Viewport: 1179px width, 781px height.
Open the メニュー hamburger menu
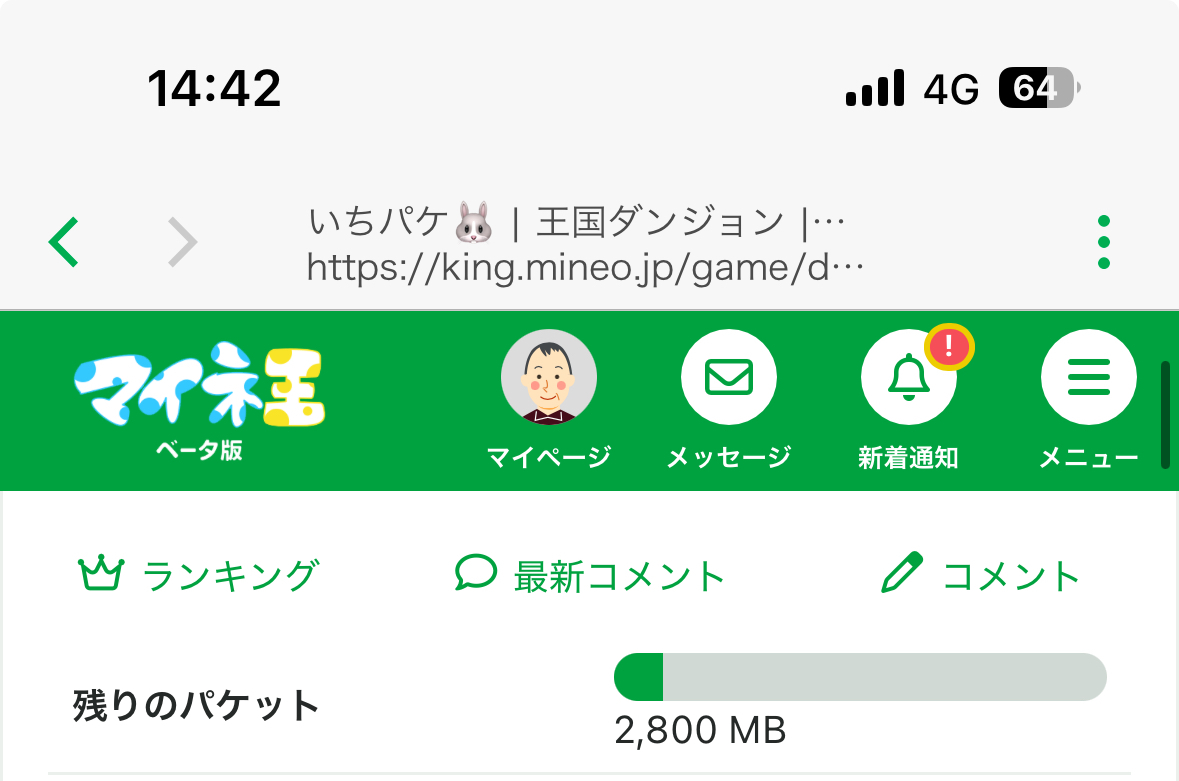(1088, 377)
